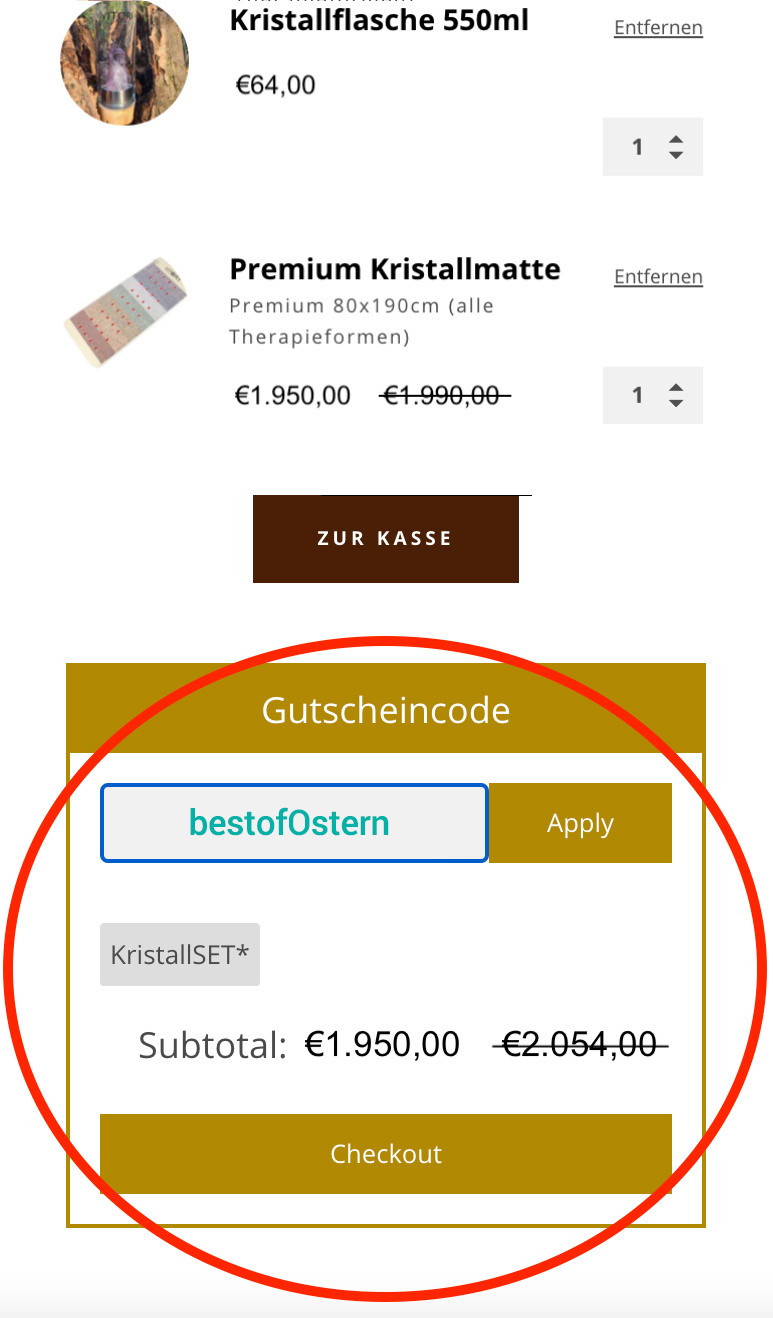Proceed with the Checkout button
This screenshot has height=1318, width=773.
tap(386, 1154)
